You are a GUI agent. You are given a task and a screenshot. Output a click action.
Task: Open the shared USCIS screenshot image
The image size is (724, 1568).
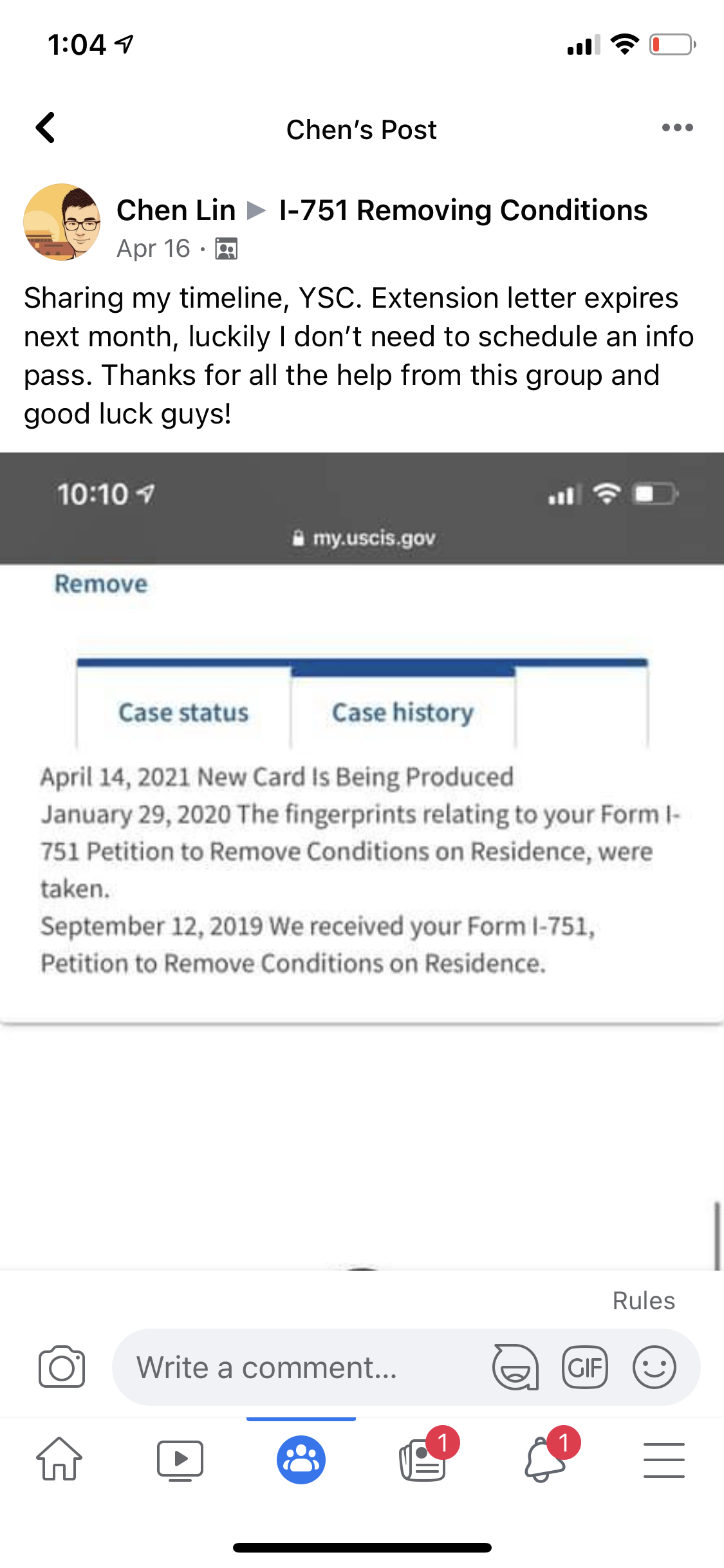(x=362, y=861)
